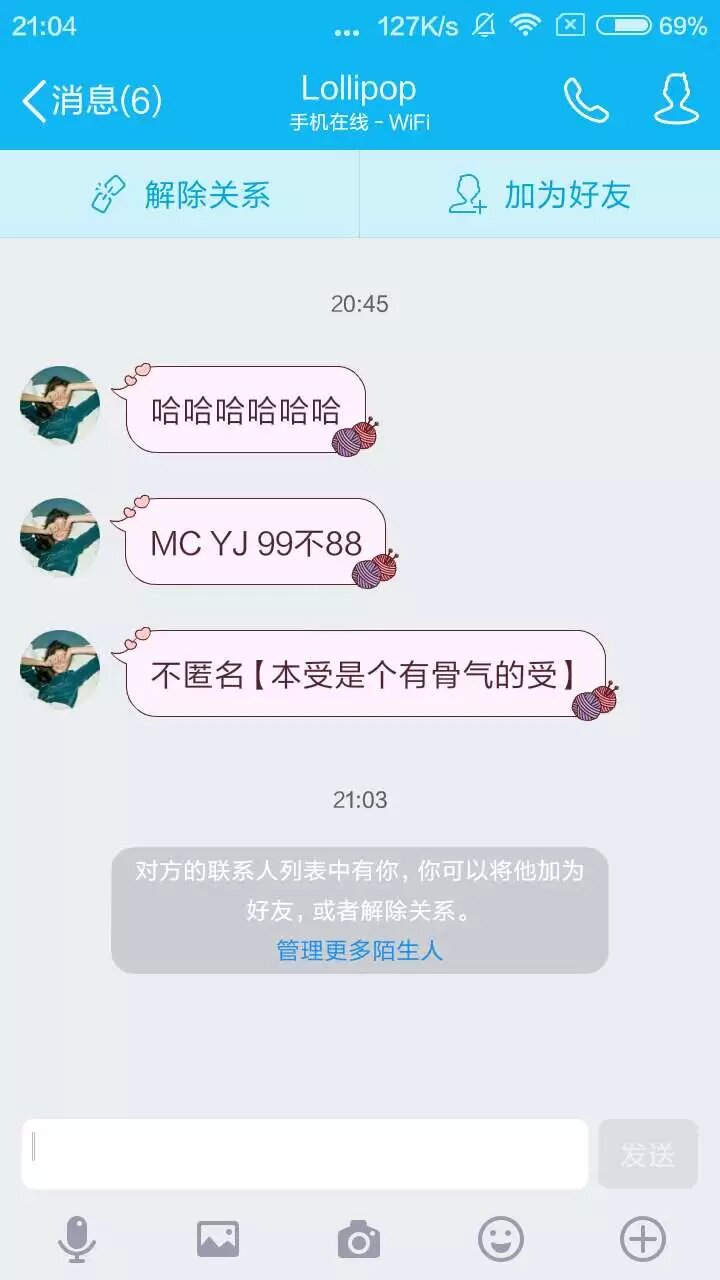Image resolution: width=720 pixels, height=1280 pixels.
Task: Record a voice message with microphone
Action: point(76,1240)
